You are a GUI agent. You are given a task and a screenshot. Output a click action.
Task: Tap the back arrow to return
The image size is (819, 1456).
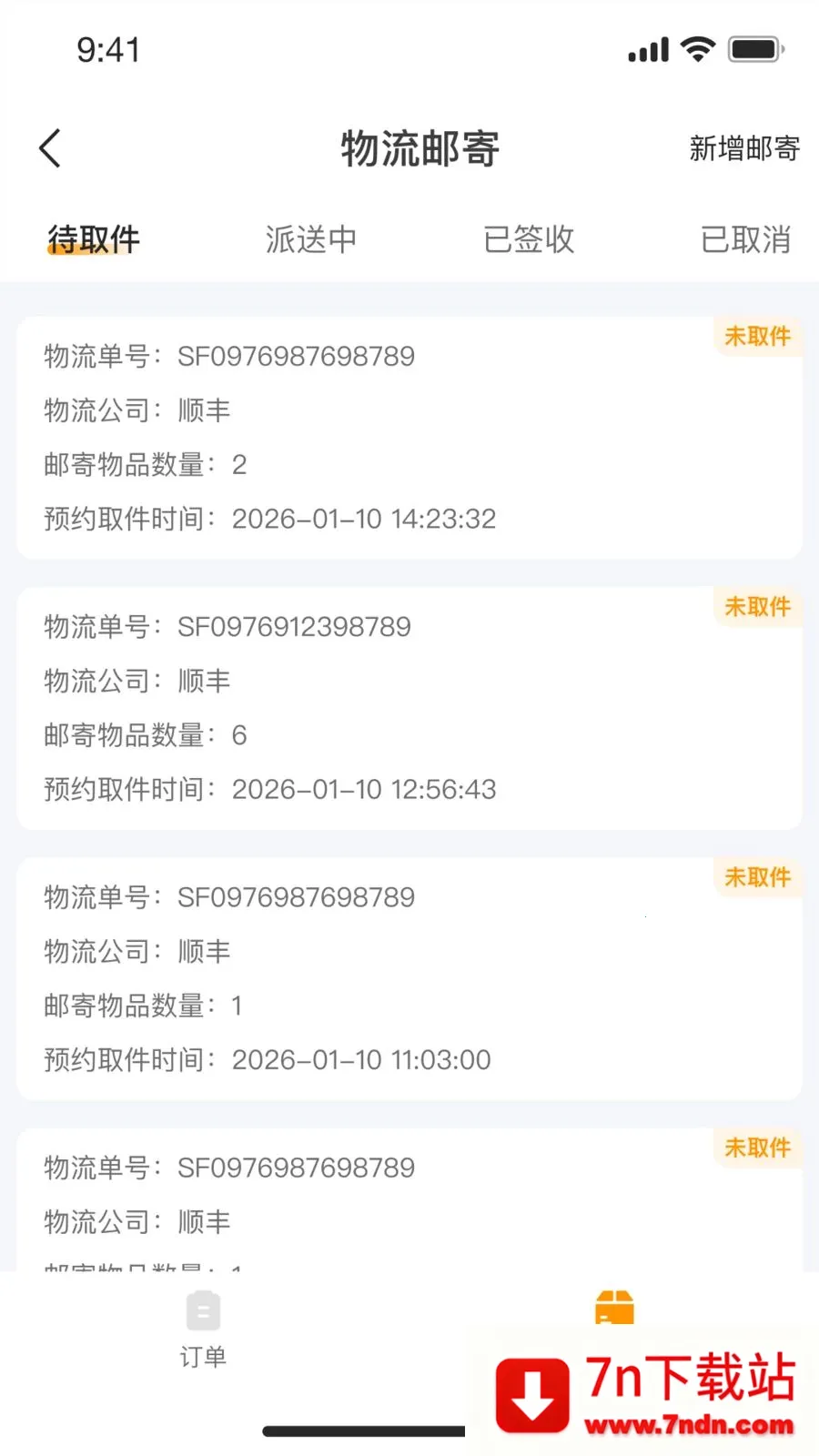pyautogui.click(x=49, y=147)
